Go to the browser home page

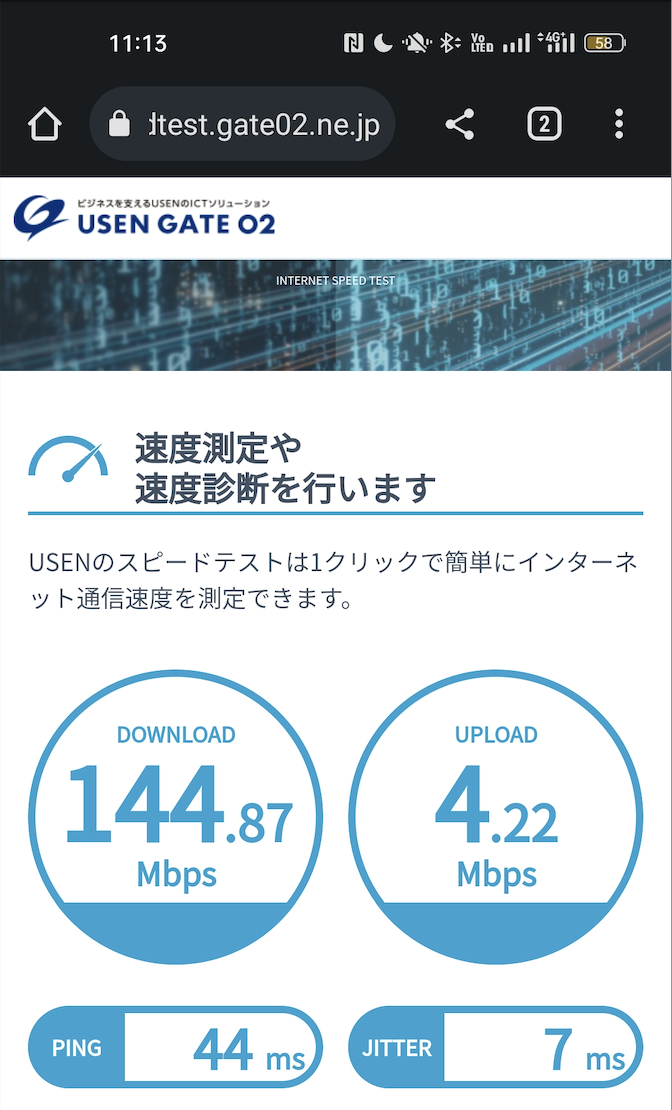click(45, 124)
